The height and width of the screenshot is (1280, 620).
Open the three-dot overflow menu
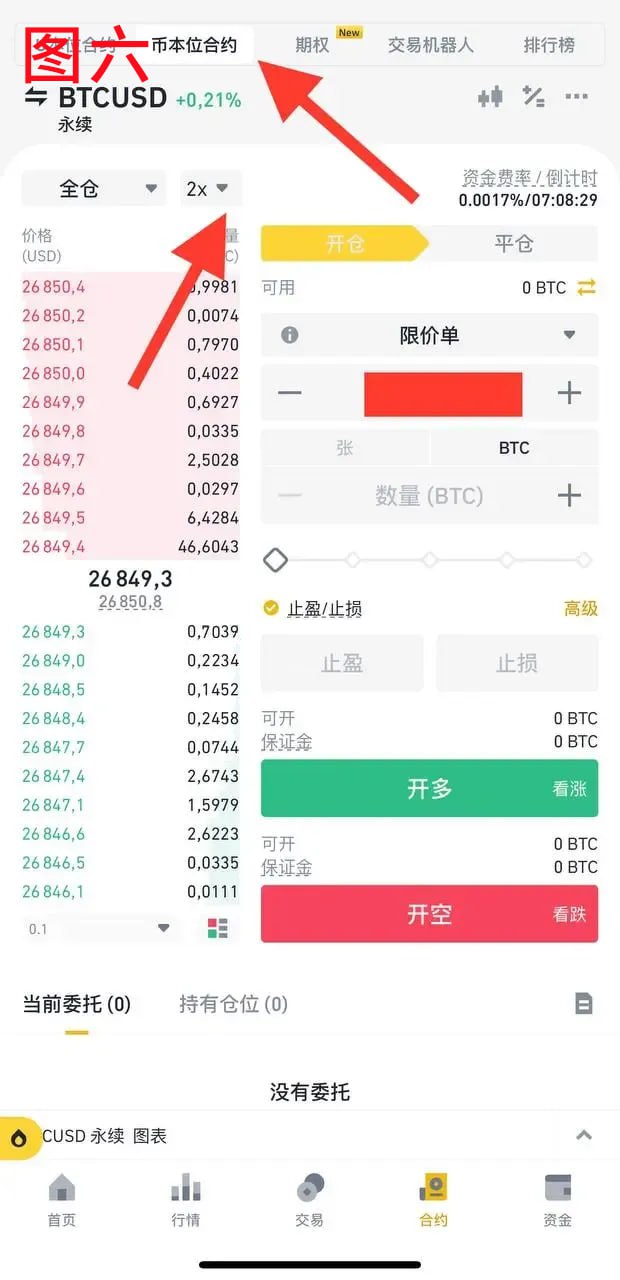[577, 97]
